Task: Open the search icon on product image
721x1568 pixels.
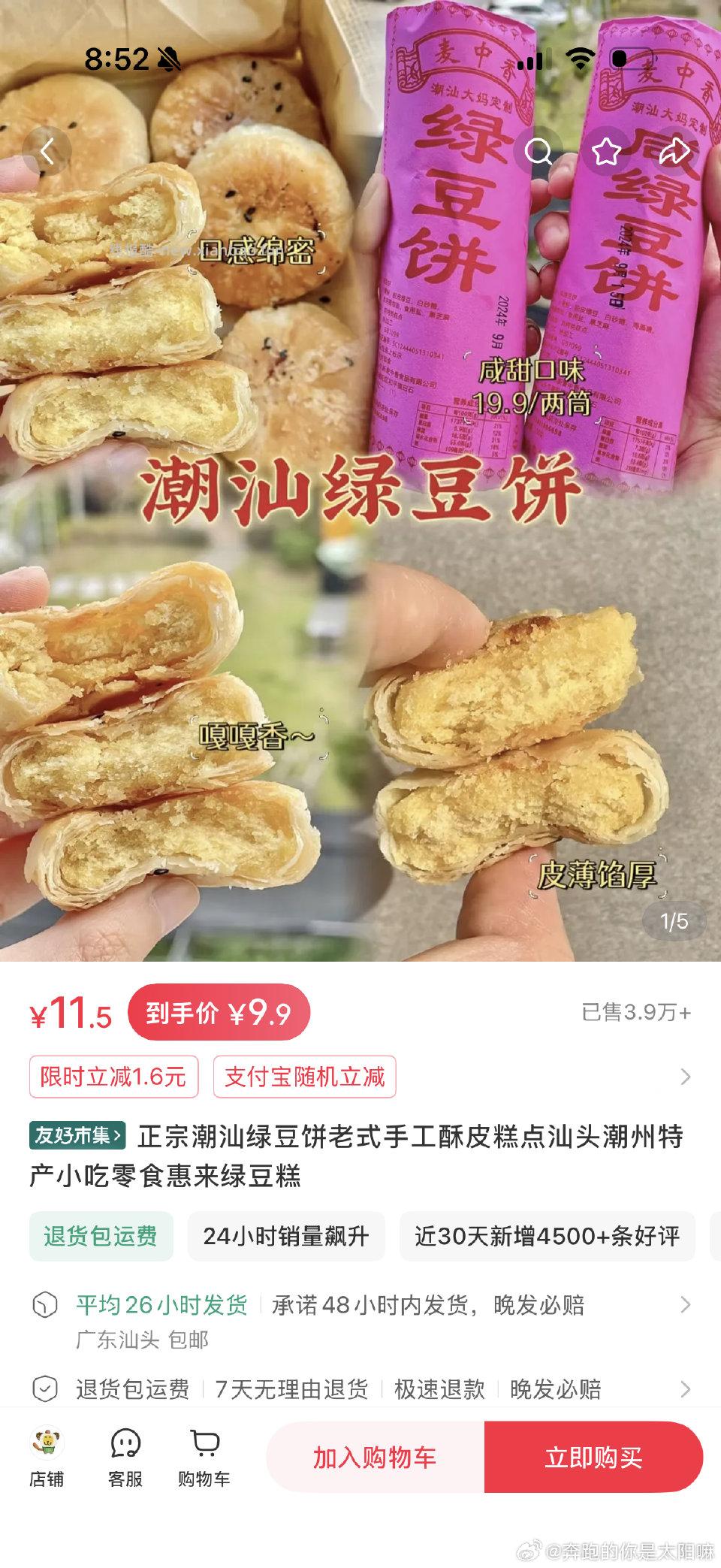Action: coord(539,153)
